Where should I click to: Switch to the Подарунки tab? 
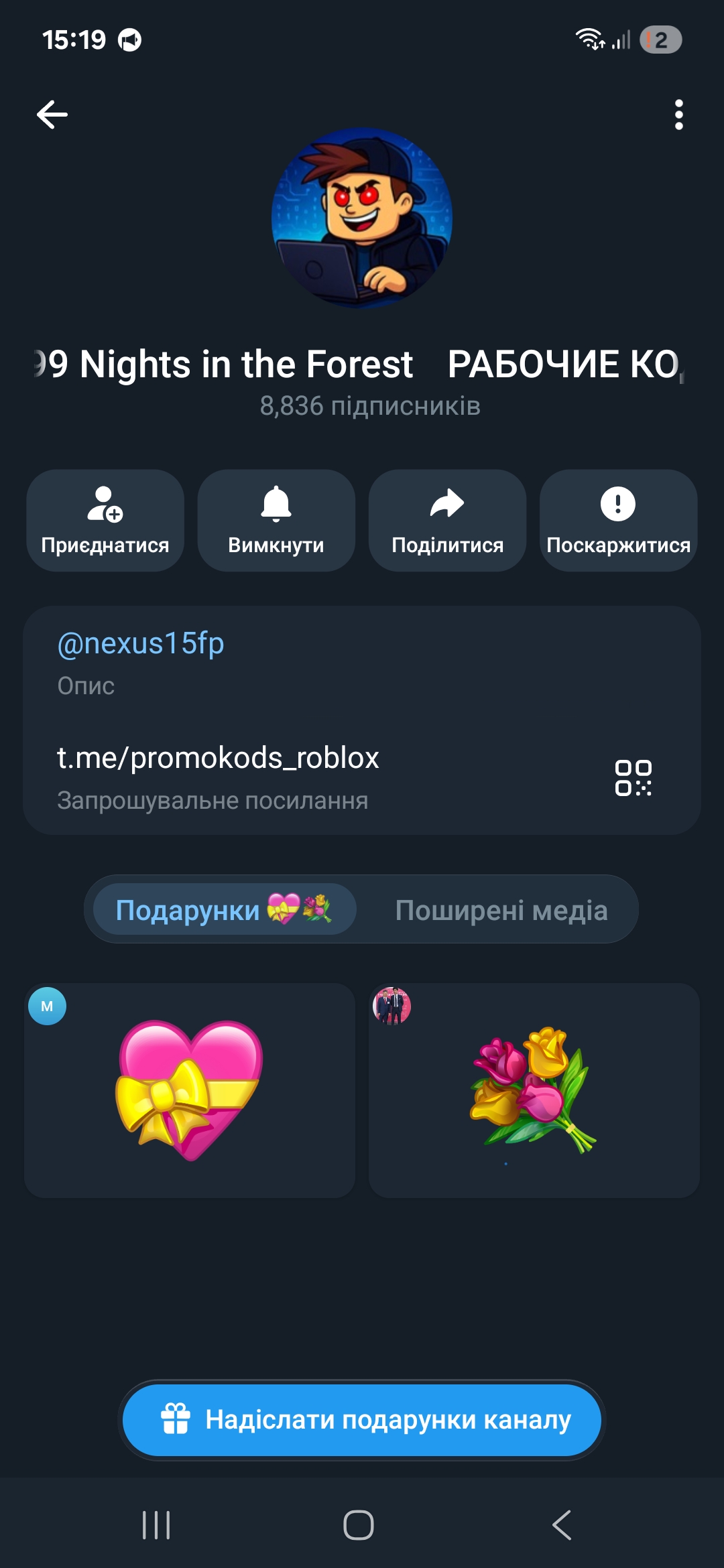[221, 910]
